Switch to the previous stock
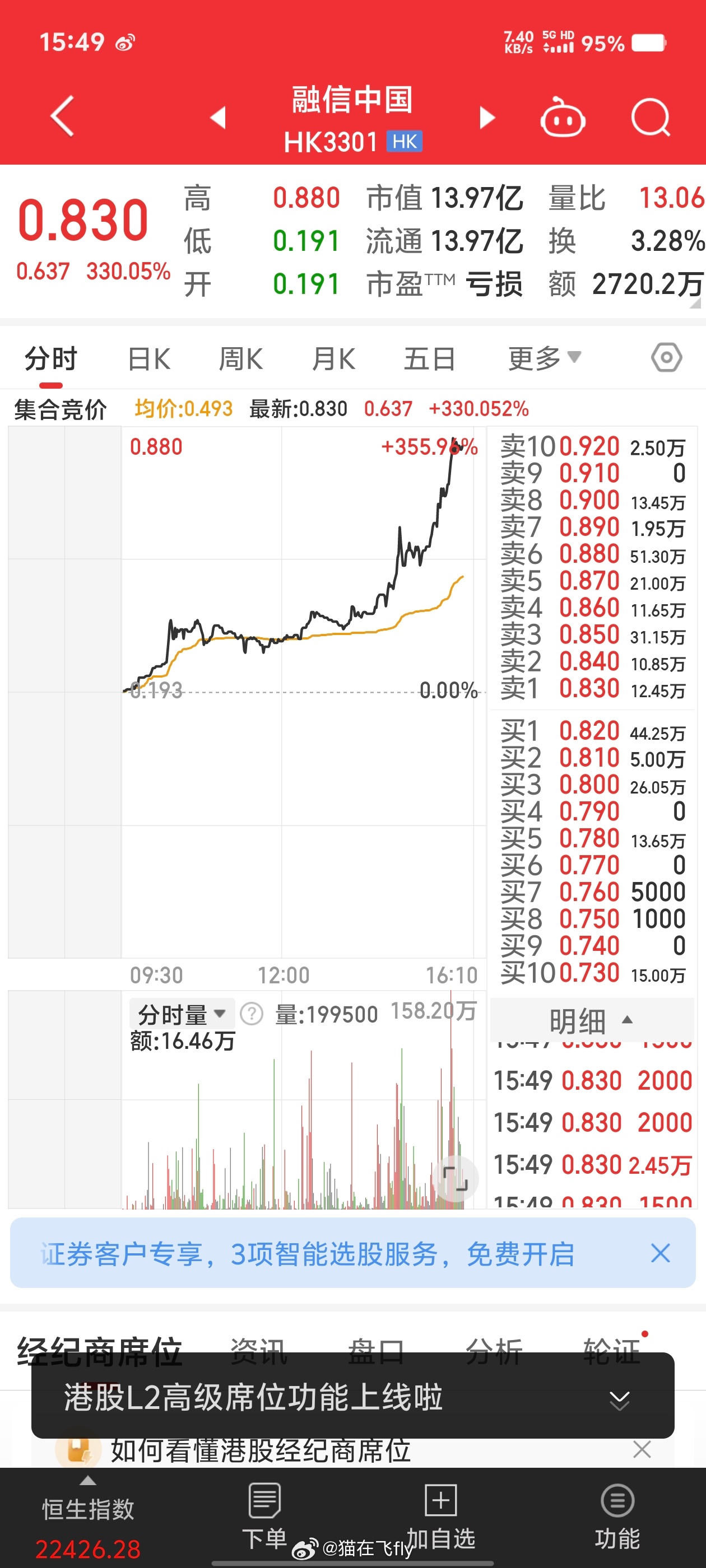Viewport: 706px width, 1568px height. point(218,117)
